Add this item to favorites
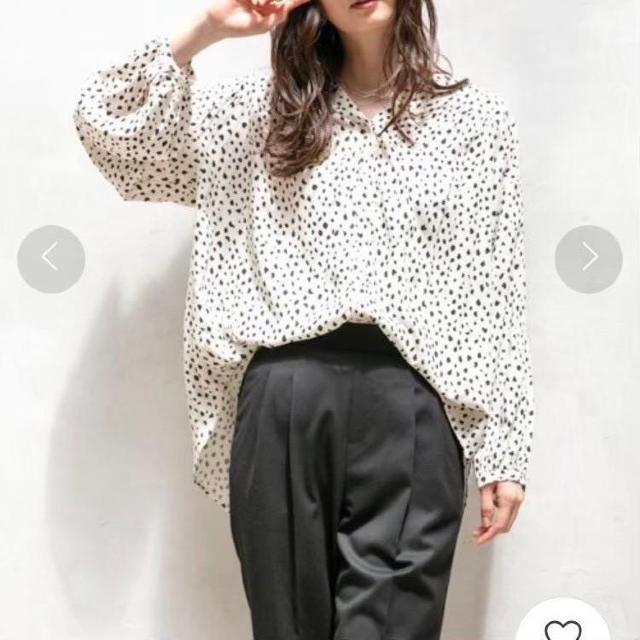This screenshot has height=640, width=640. [x=563, y=628]
